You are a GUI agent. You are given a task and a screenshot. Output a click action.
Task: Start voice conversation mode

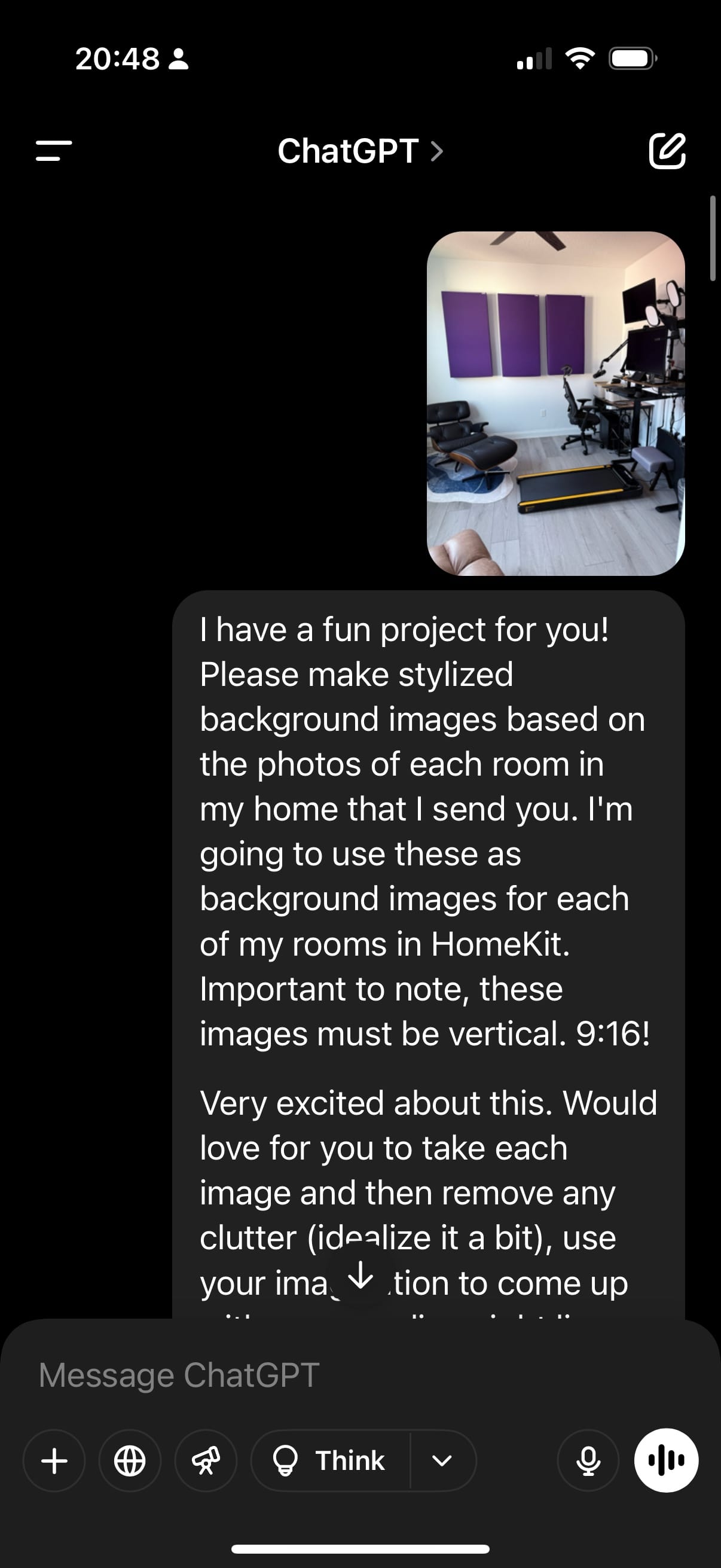[x=666, y=1460]
